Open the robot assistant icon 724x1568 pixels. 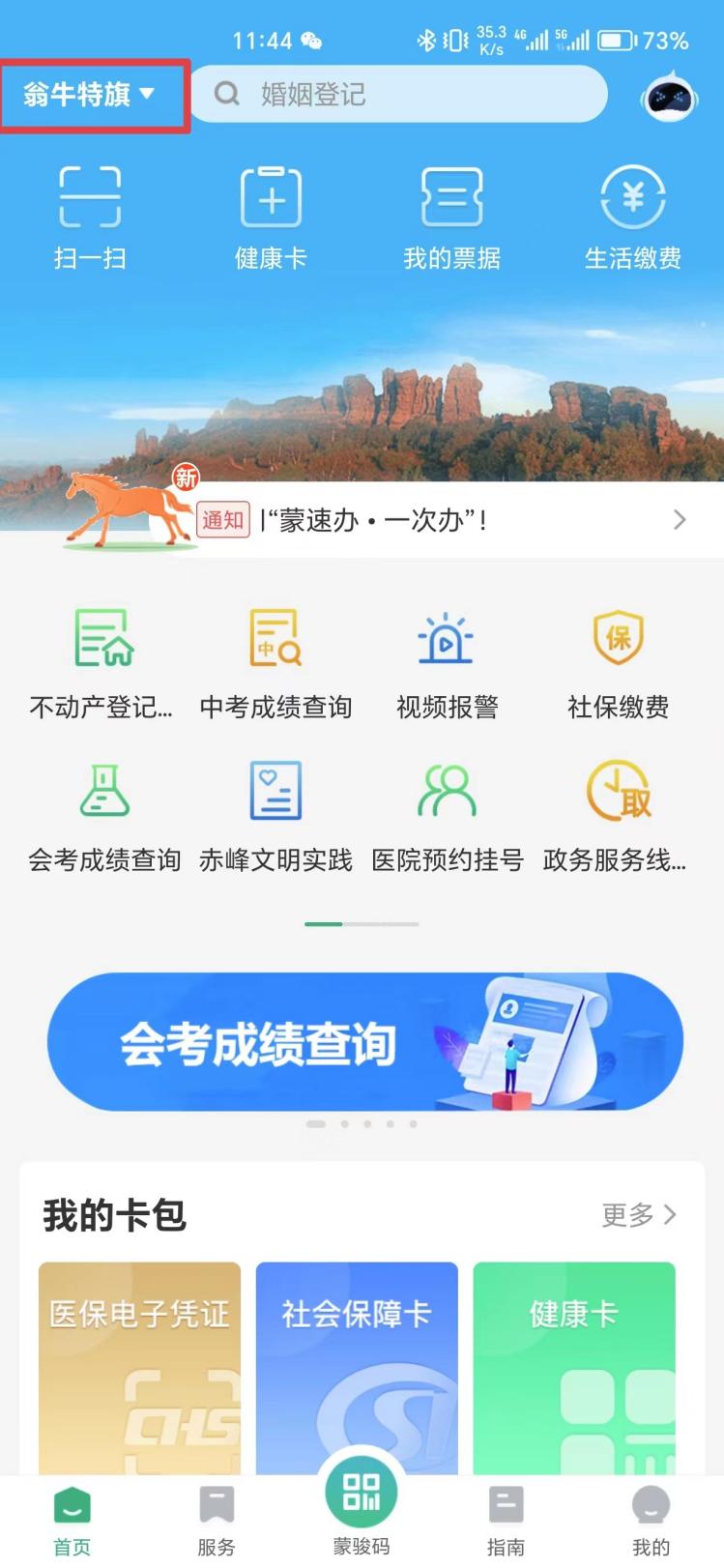point(670,97)
